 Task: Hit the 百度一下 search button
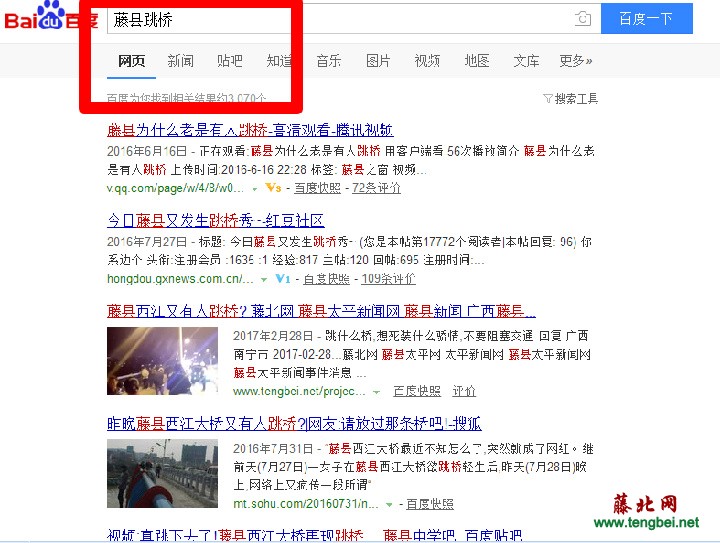click(x=646, y=18)
